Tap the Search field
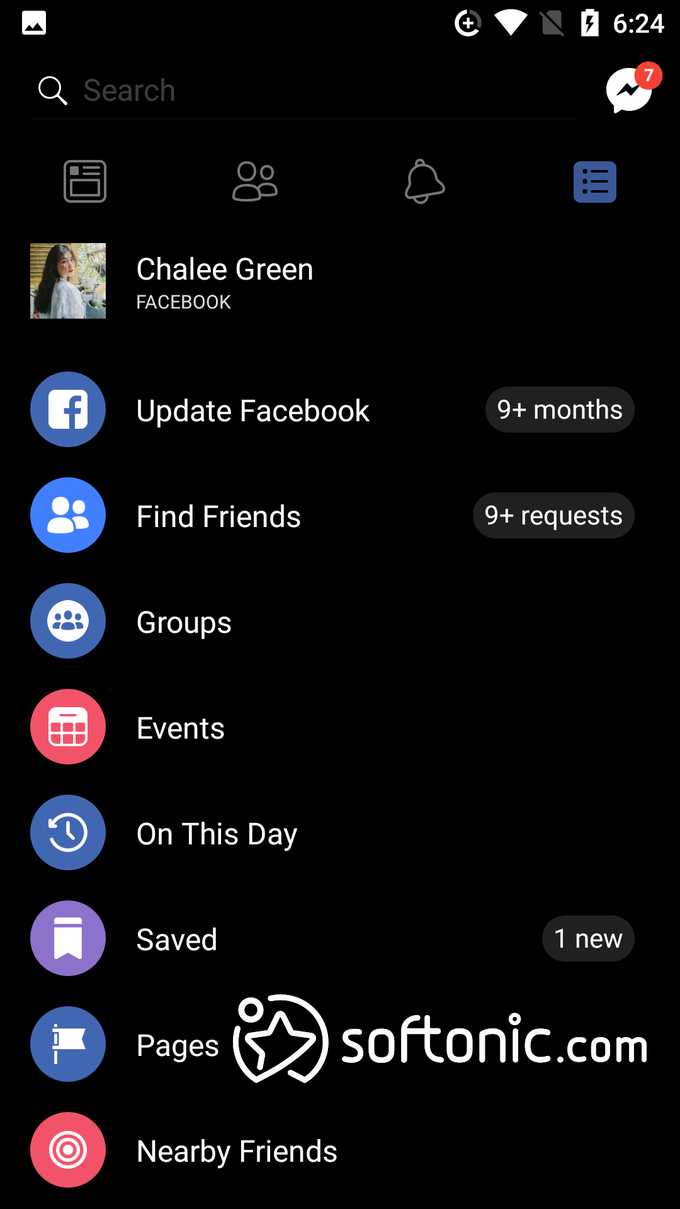 300,91
